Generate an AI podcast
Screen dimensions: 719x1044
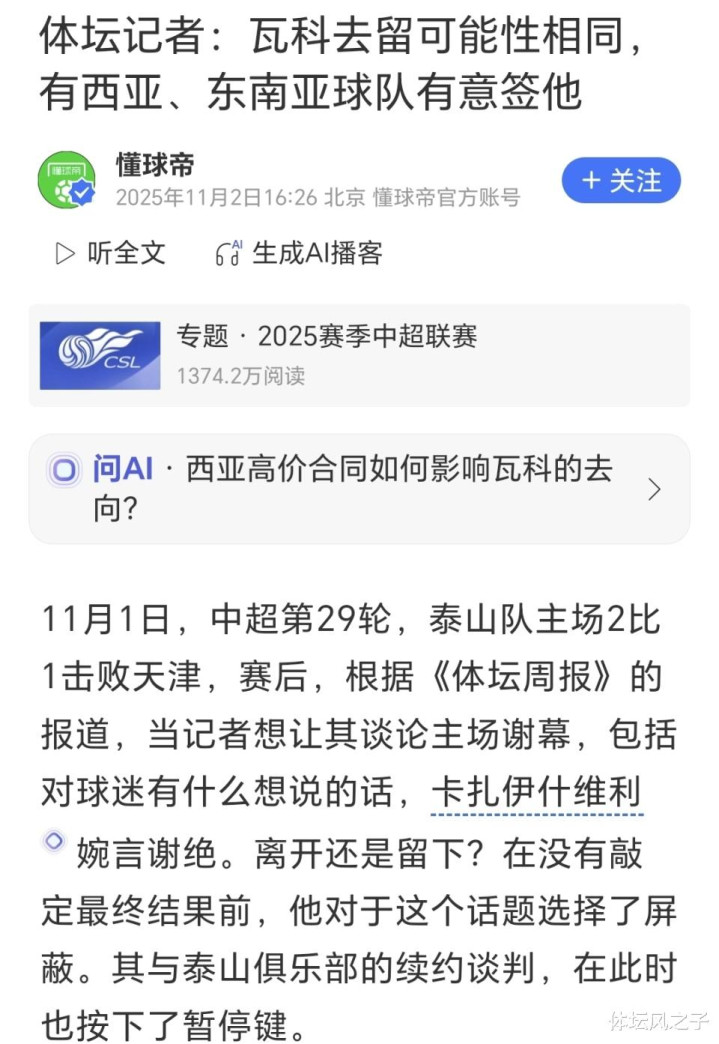299,253
